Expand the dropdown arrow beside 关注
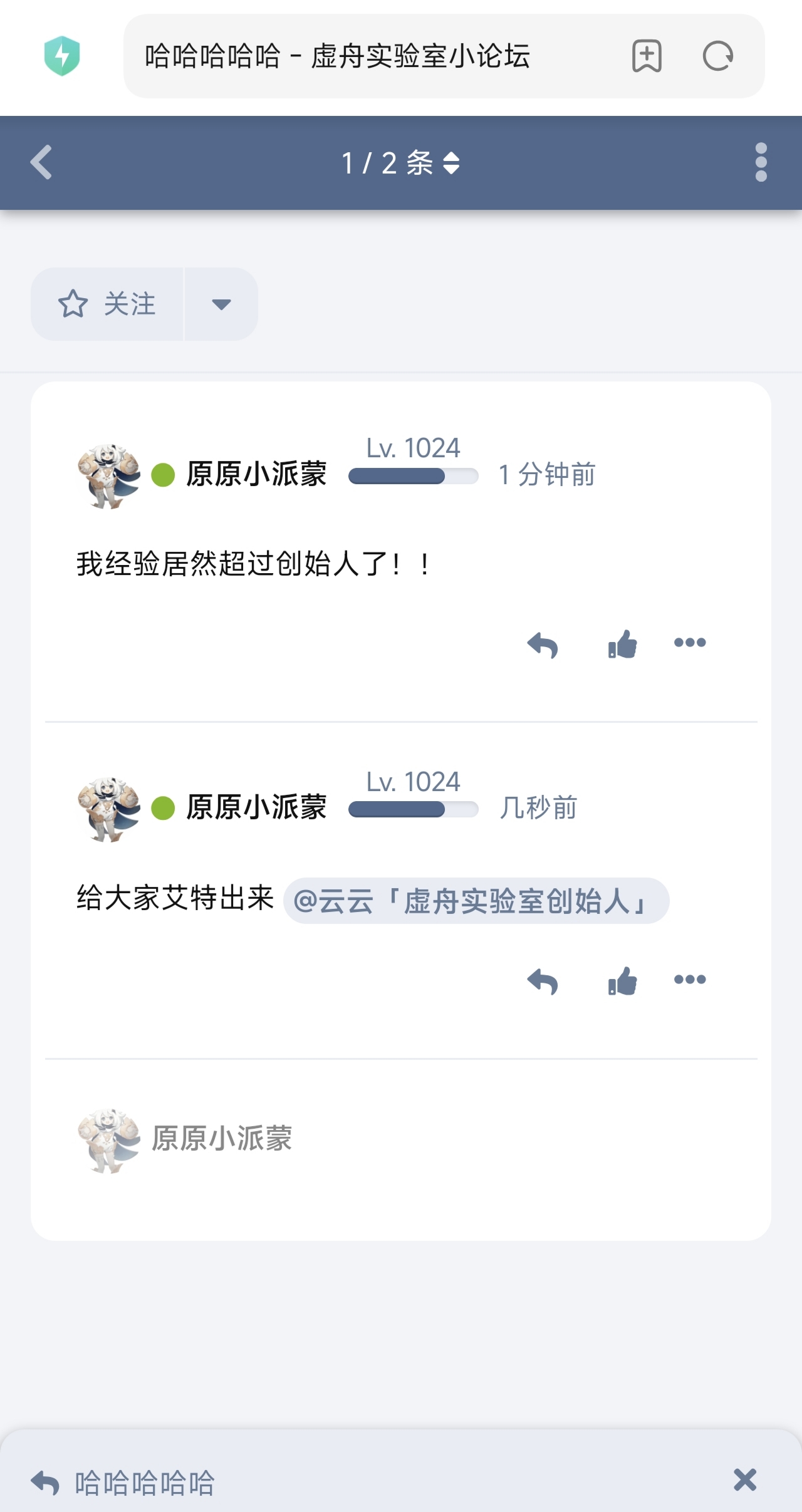Image resolution: width=802 pixels, height=1512 pixels. 221,304
